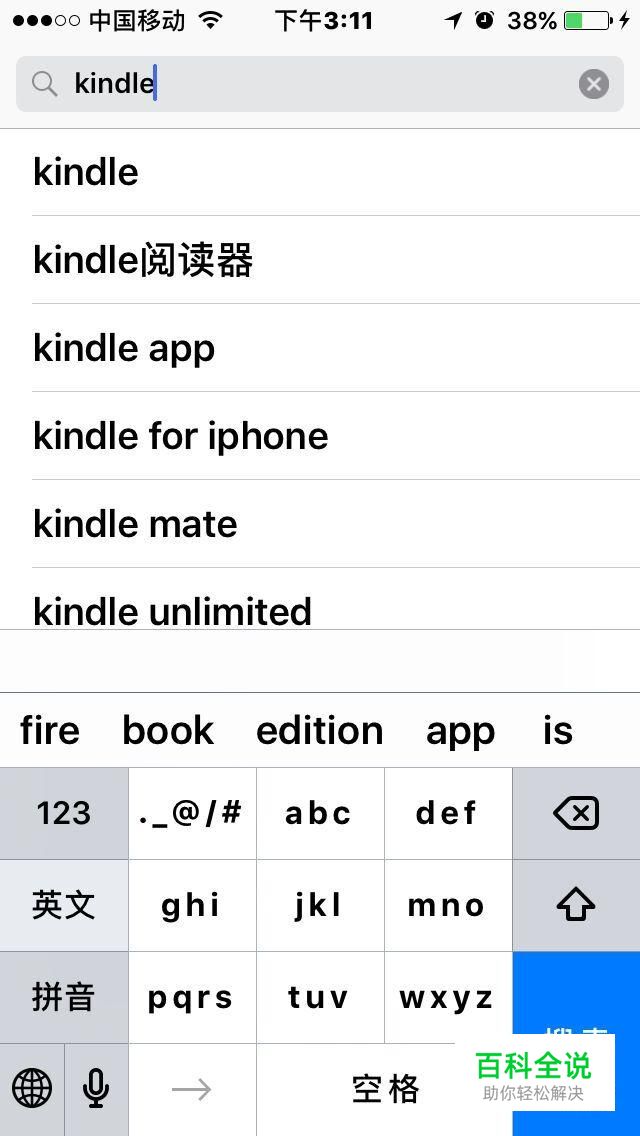
Task: Choose the "kindle unlimited" suggestion
Action: pyautogui.click(x=172, y=610)
